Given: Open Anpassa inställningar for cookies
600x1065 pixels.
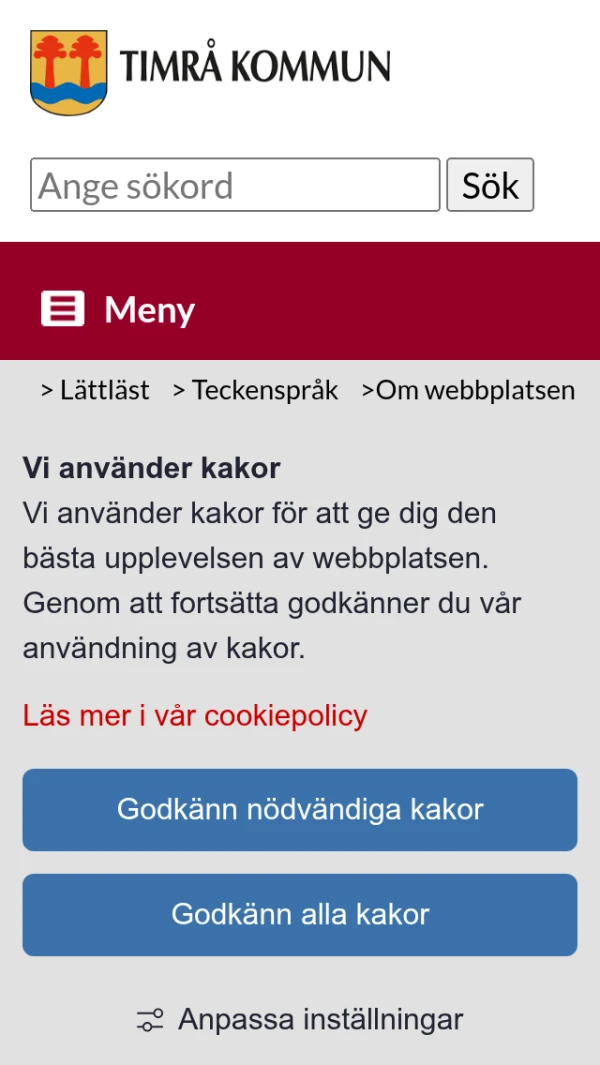Looking at the screenshot, I should [300, 1020].
